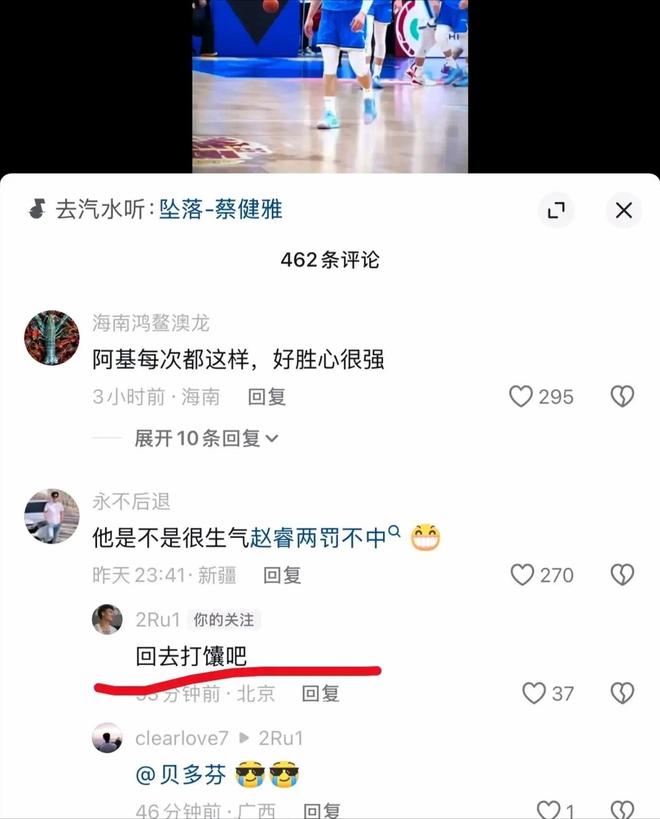Screen dimensions: 660x819
Task: Dislike 2Ru1's reply
Action: (x=622, y=693)
